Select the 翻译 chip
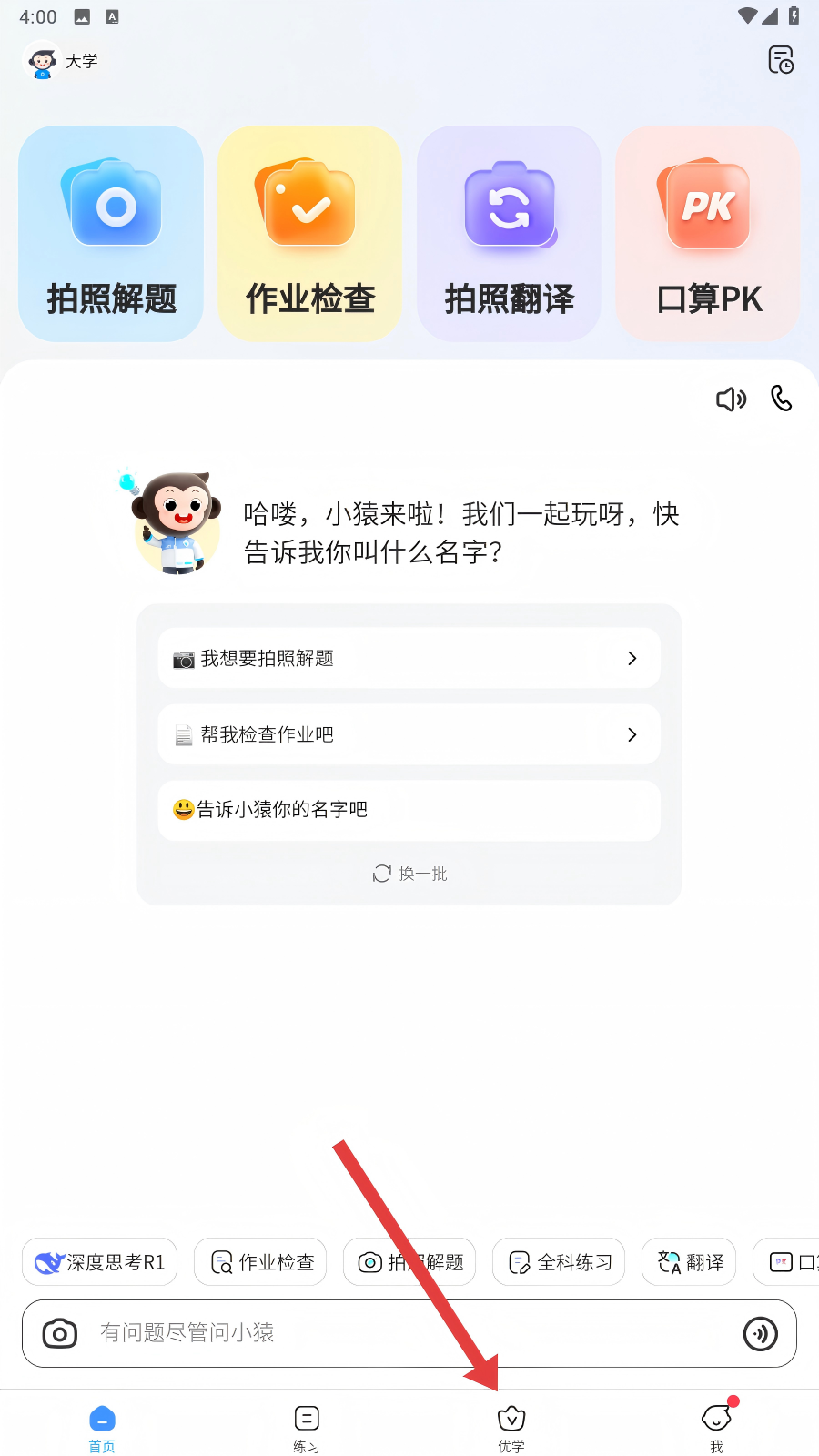This screenshot has height=1456, width=819. click(x=690, y=1262)
